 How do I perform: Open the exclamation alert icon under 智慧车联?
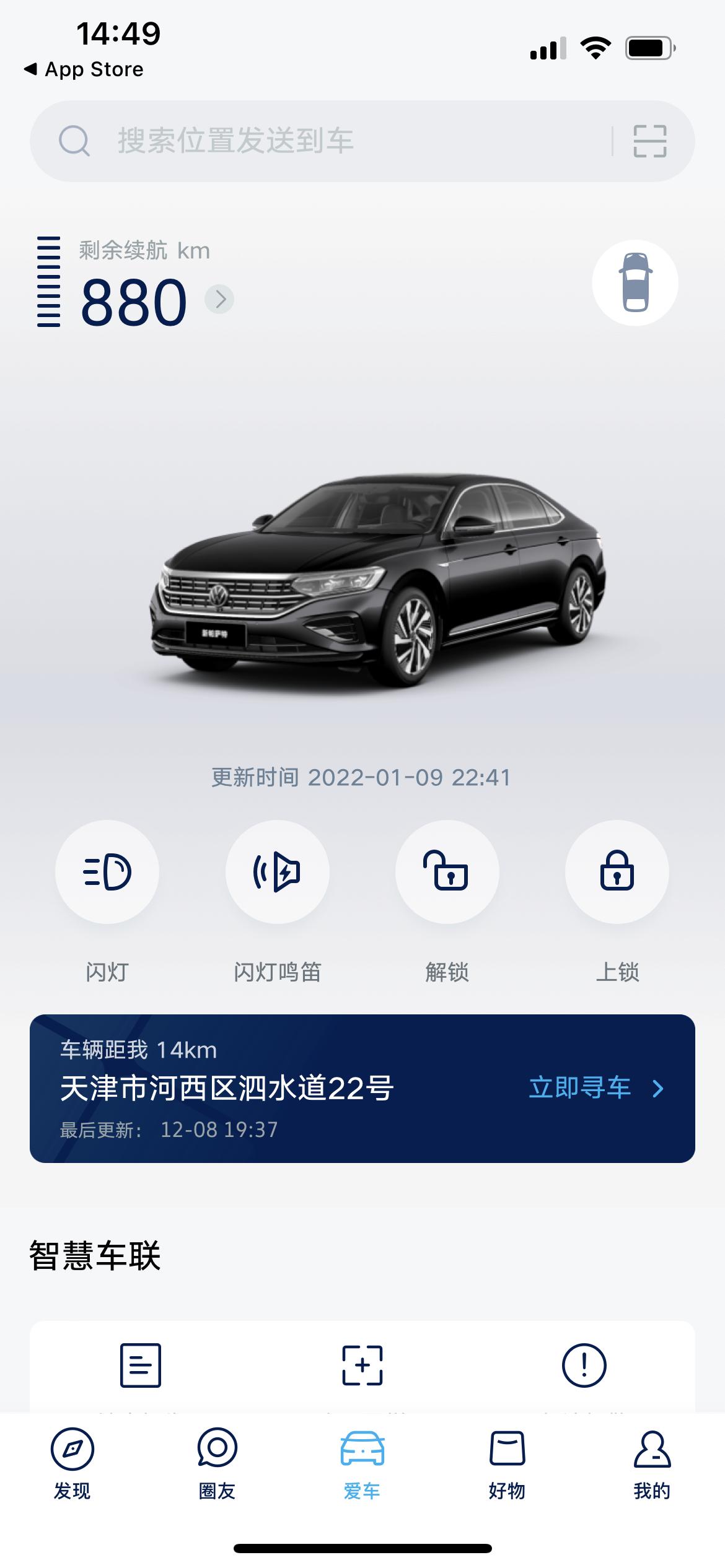pos(584,1364)
